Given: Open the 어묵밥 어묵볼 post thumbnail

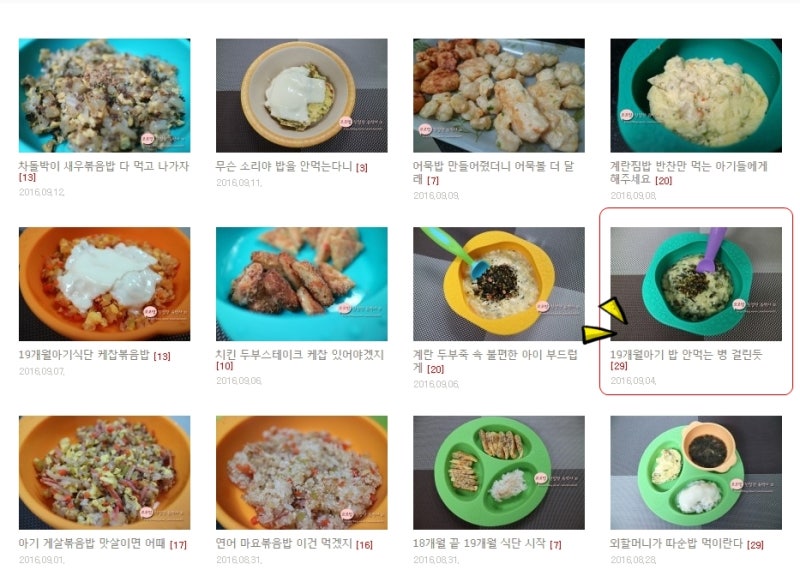Looking at the screenshot, I should (498, 95).
